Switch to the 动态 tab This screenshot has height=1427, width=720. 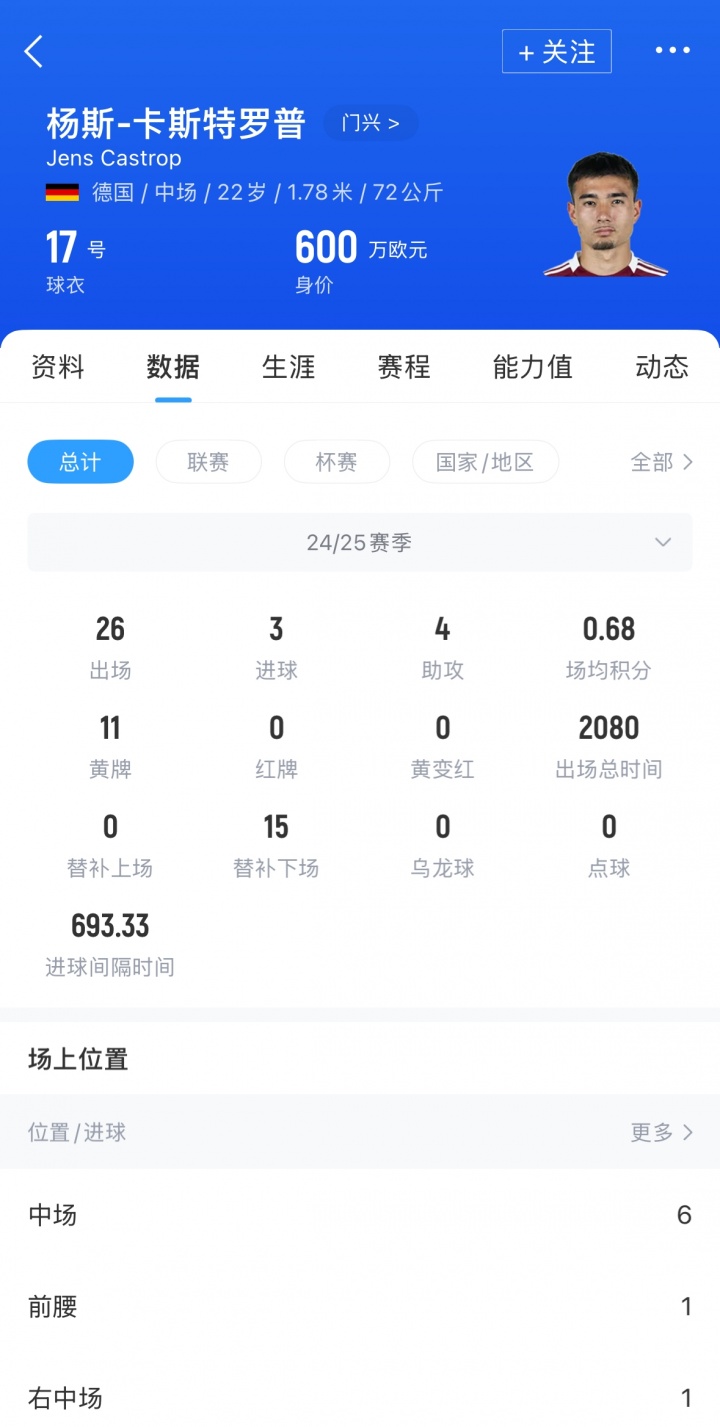(x=661, y=367)
